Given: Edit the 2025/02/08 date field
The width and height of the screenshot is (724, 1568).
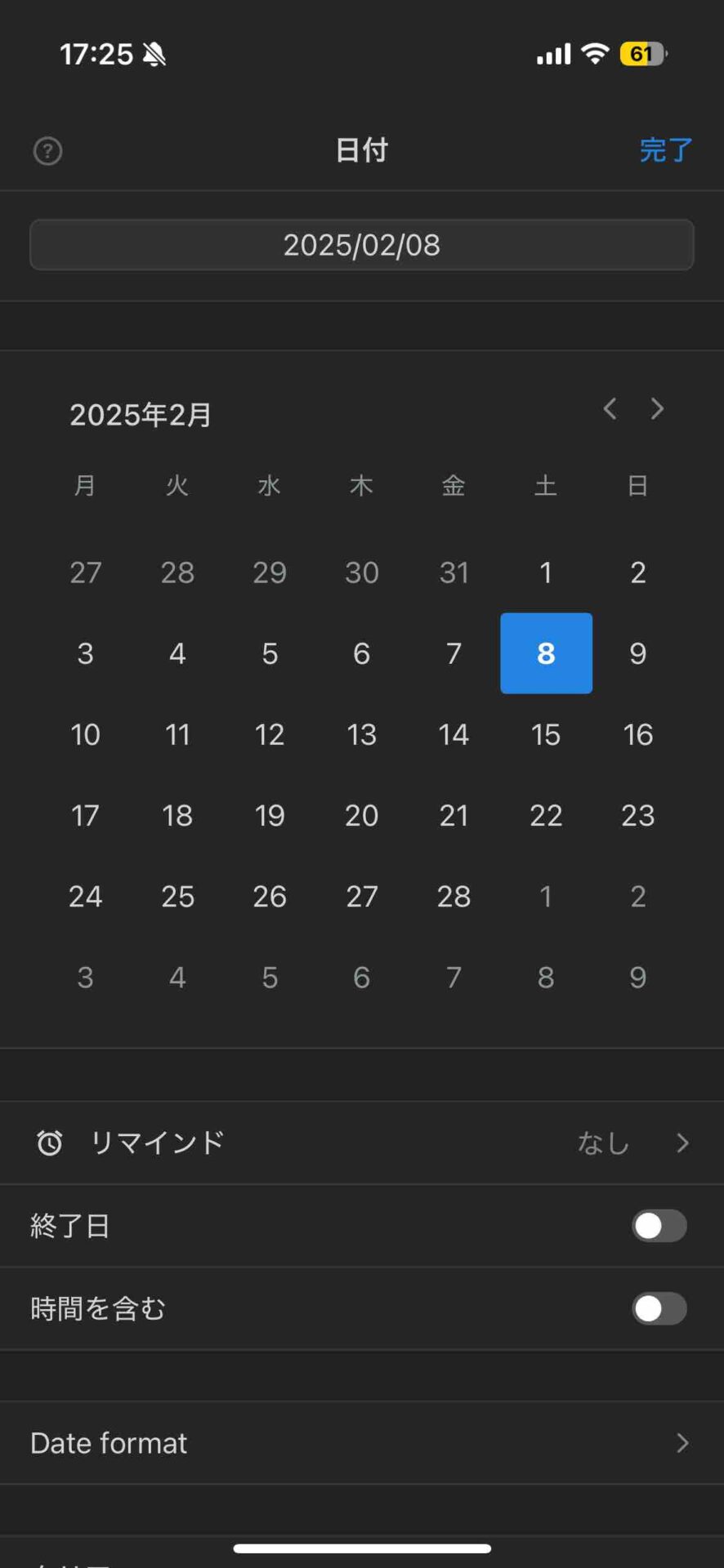Looking at the screenshot, I should [x=362, y=245].
